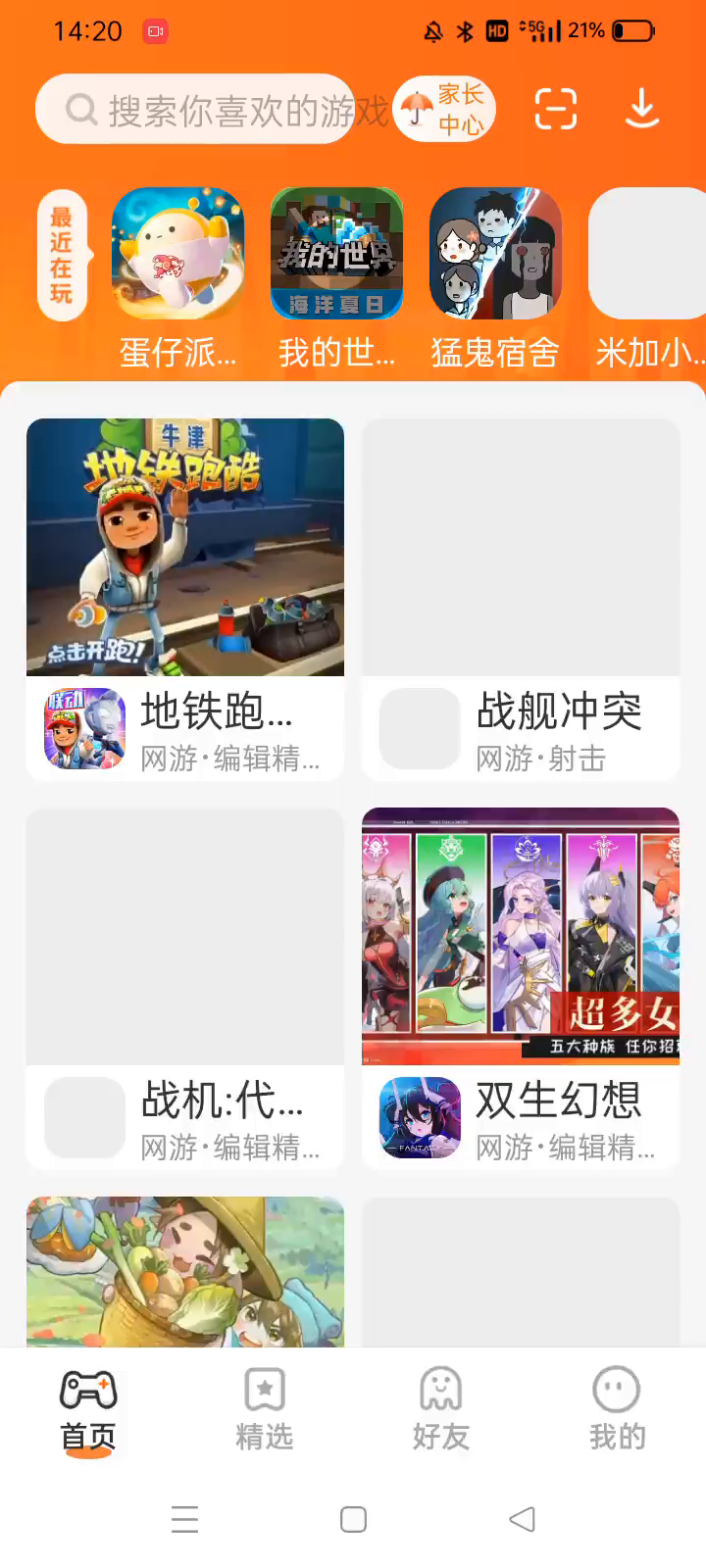Open the 双生幻想 game card

tap(521, 988)
